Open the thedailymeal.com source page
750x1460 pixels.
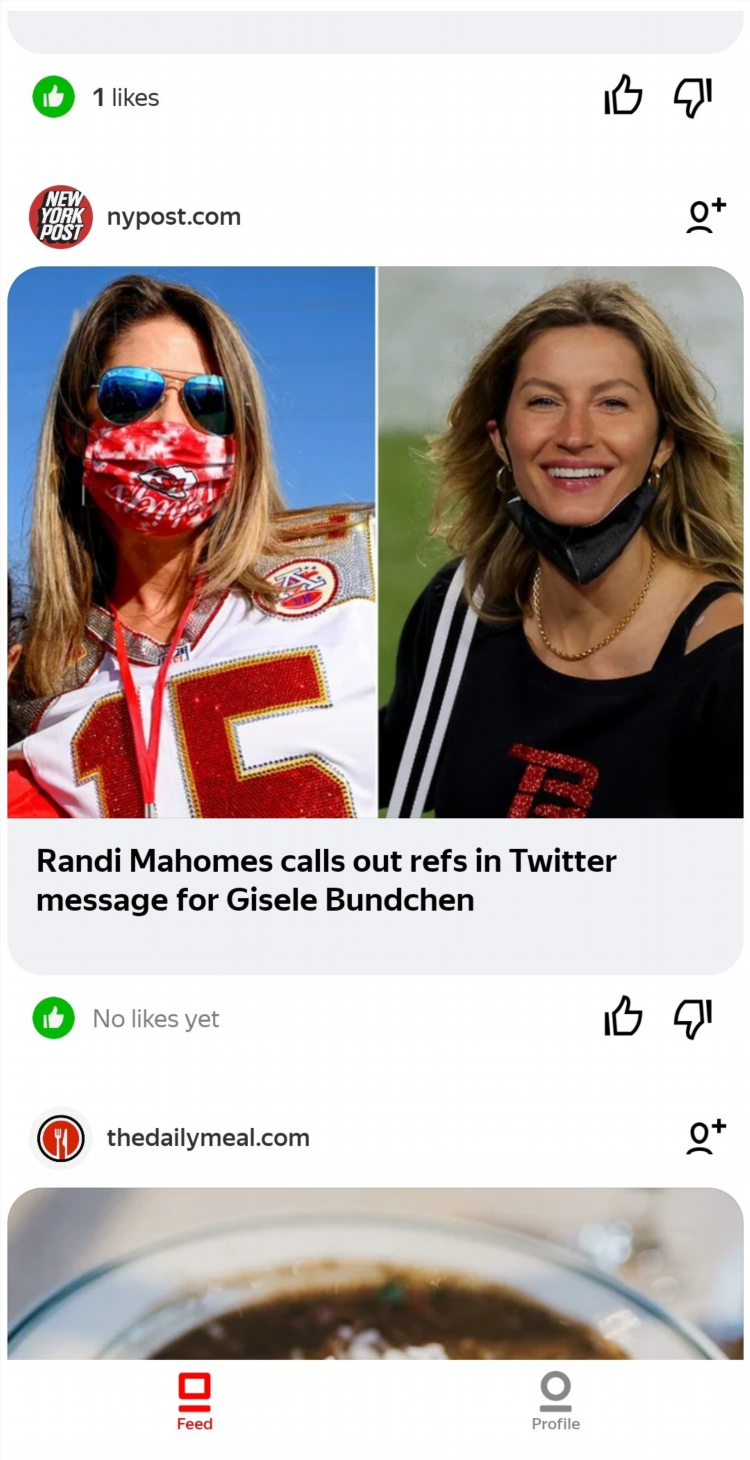pos(207,1138)
